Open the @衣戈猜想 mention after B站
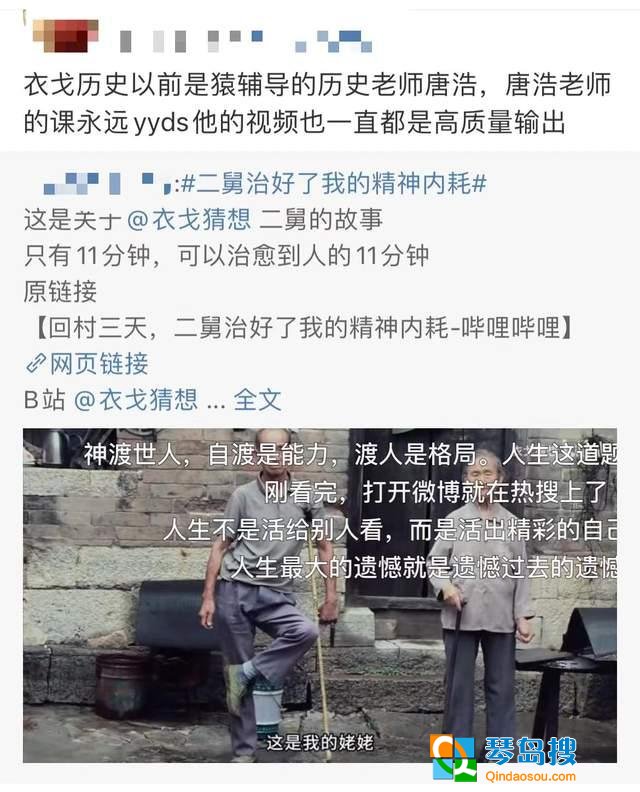Viewport: 640px width, 792px height. click(135, 400)
